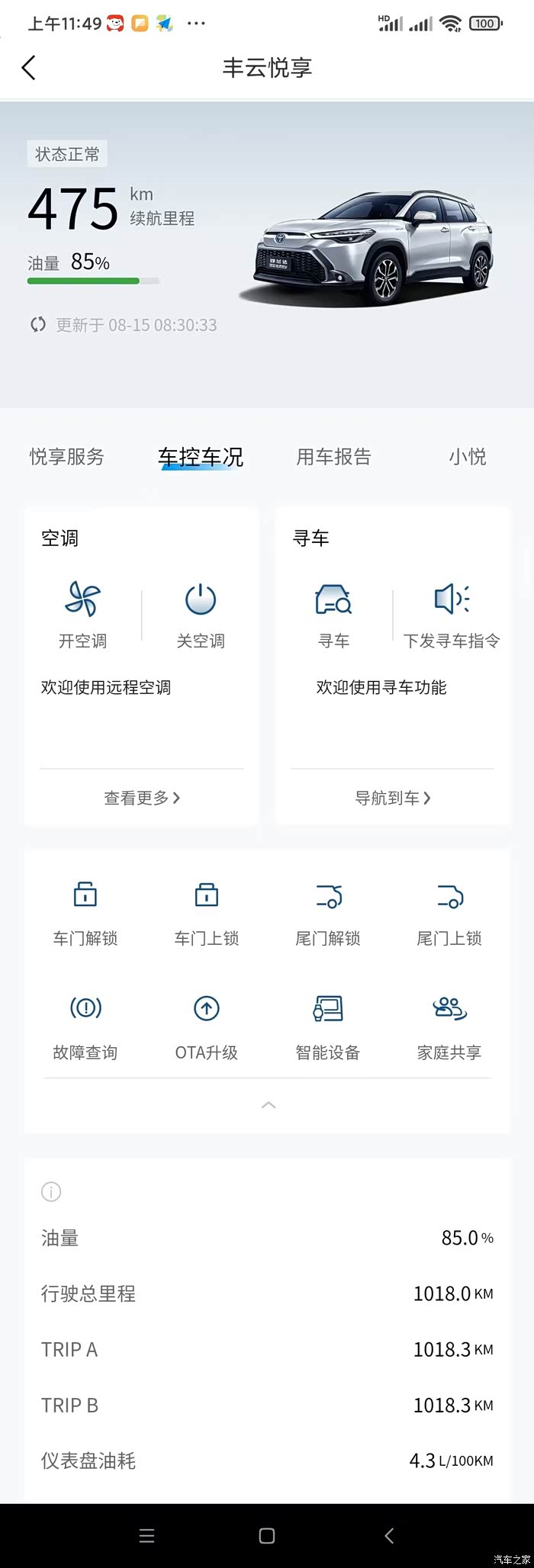Viewport: 534px width, 1568px height.
Task: Lock the tailgate via 尾门上锁
Action: click(449, 912)
